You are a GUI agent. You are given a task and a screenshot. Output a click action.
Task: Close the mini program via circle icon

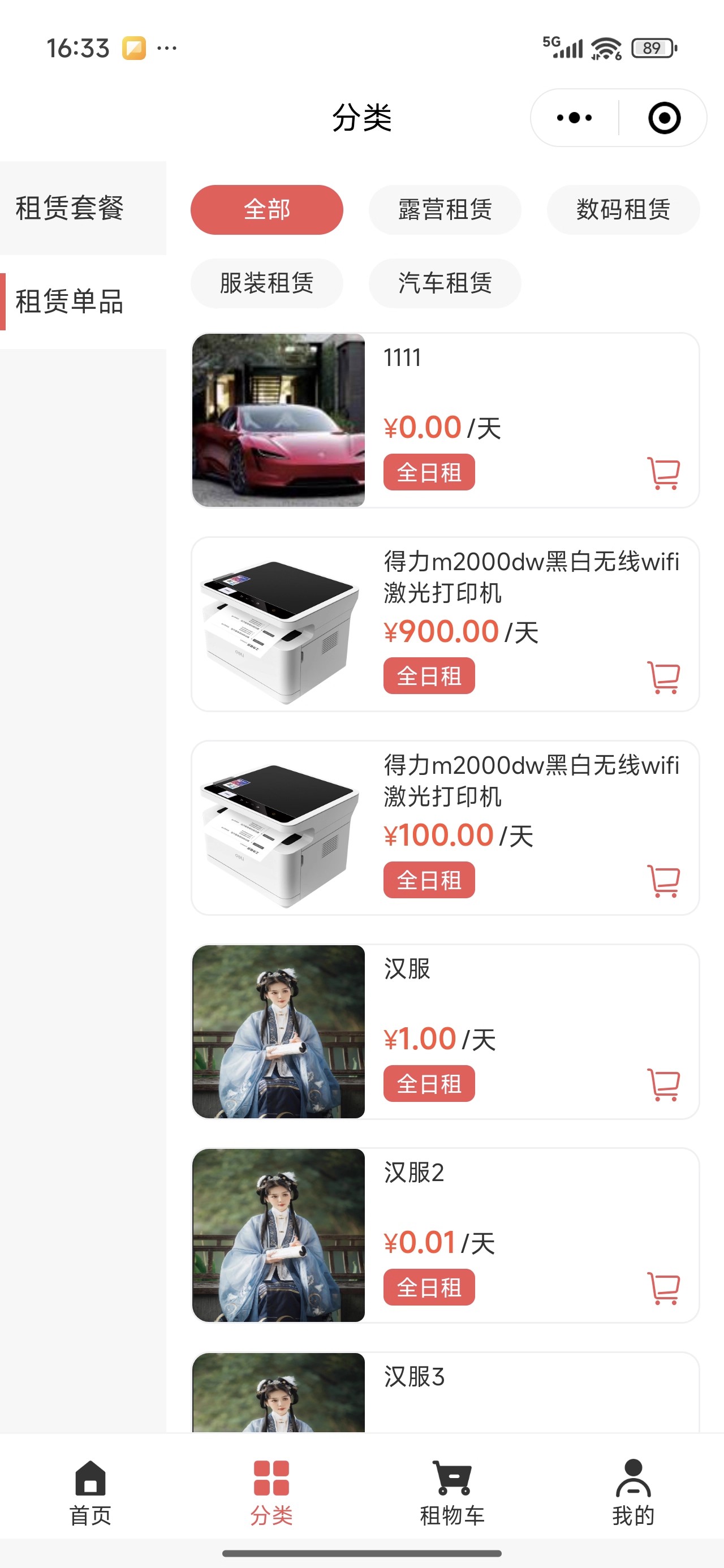[x=663, y=118]
